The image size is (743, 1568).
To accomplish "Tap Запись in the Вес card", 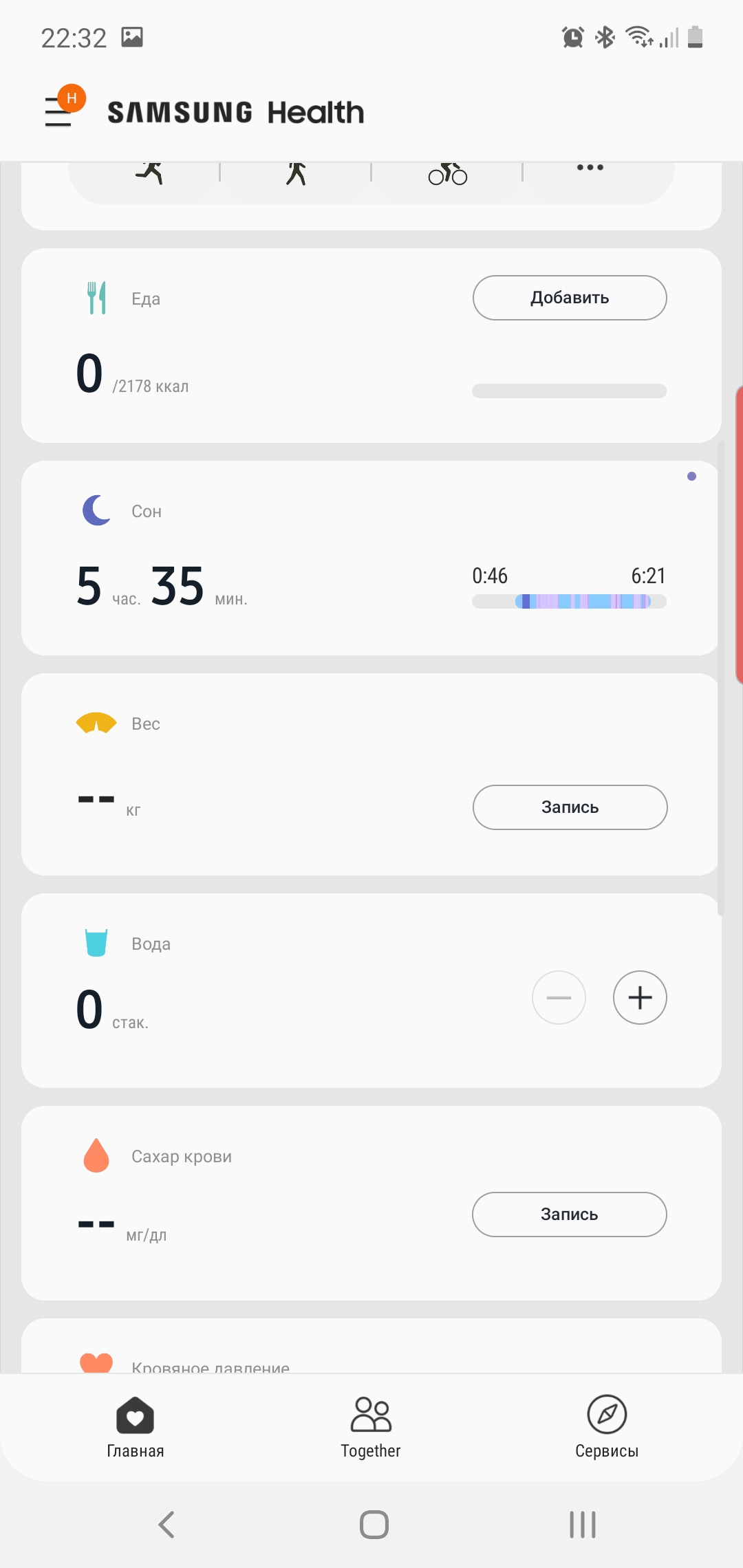I will (570, 807).
